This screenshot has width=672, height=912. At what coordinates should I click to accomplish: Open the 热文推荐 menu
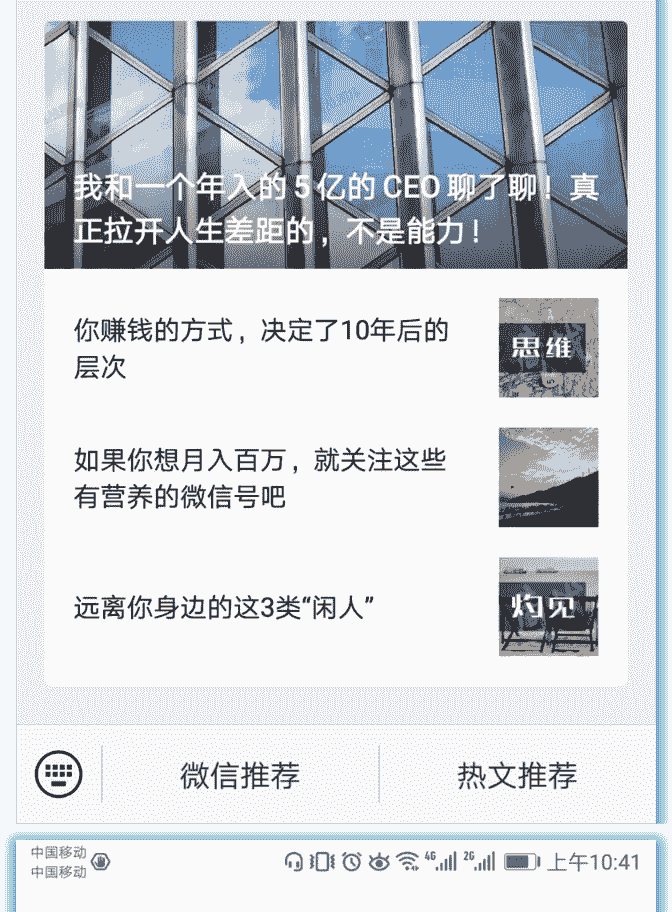coord(517,775)
